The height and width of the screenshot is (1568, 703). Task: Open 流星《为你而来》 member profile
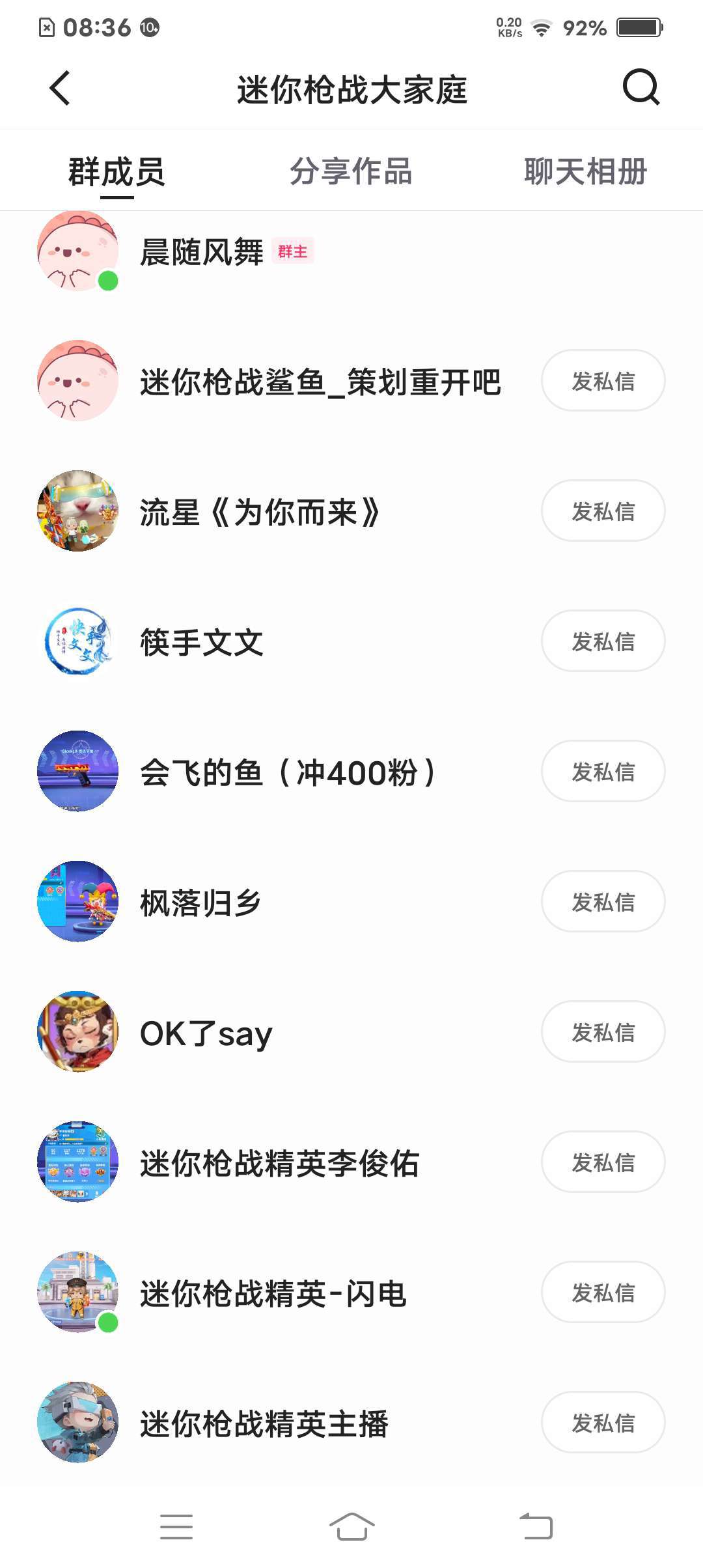click(259, 512)
